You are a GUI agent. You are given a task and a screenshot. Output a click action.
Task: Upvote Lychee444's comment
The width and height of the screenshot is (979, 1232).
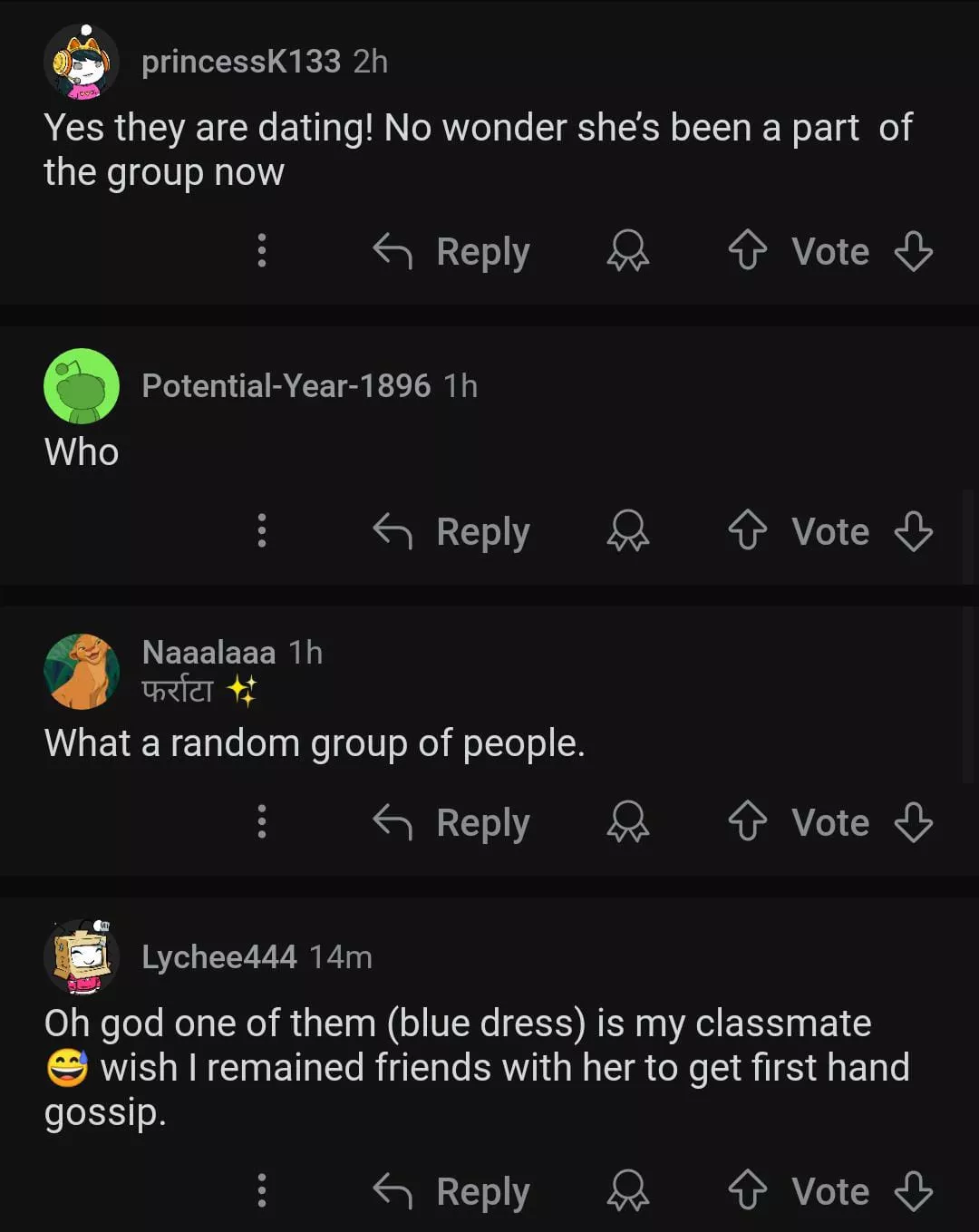point(747,1190)
